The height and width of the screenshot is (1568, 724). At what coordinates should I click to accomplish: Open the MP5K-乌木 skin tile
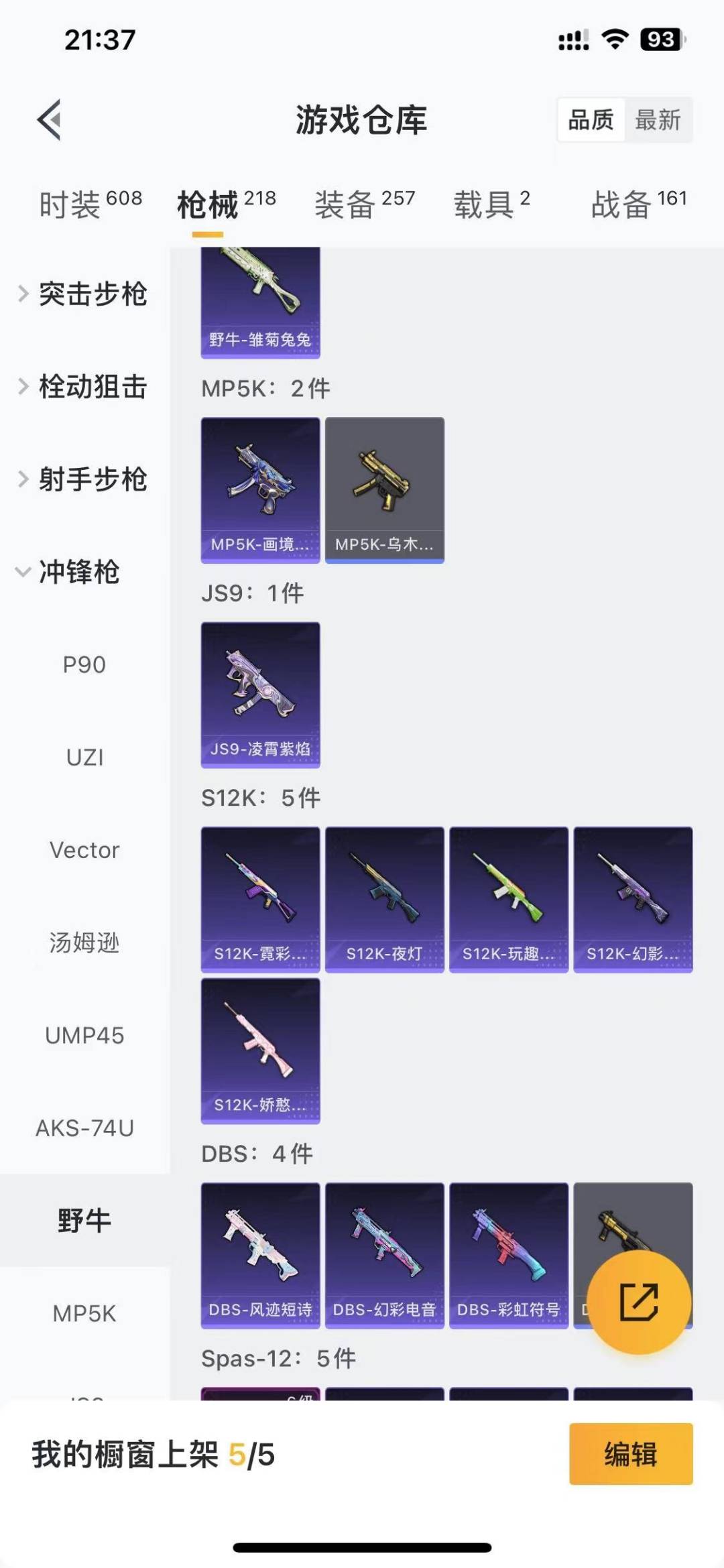coord(385,490)
